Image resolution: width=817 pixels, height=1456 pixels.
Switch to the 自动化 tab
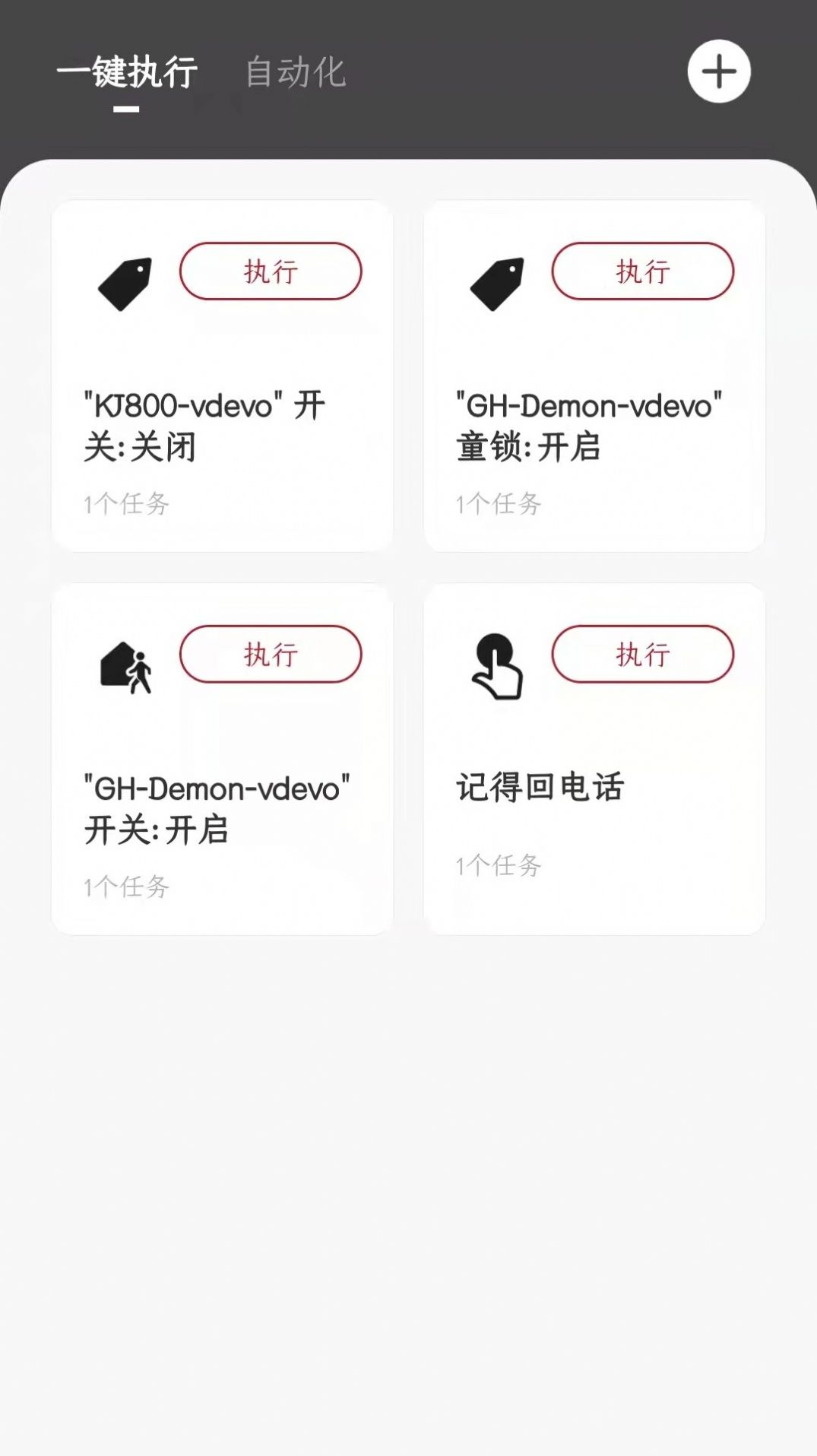point(296,74)
